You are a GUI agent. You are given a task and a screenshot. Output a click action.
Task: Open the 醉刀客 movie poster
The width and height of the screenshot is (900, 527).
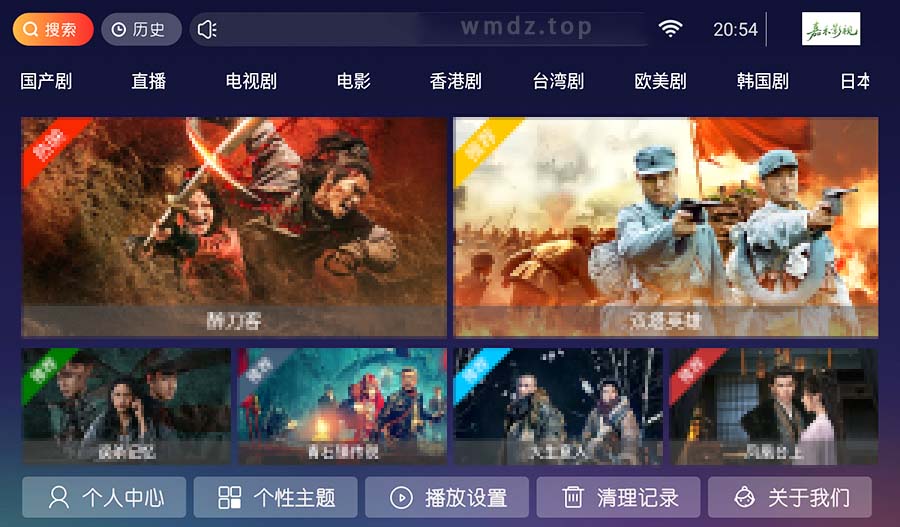tap(234, 227)
